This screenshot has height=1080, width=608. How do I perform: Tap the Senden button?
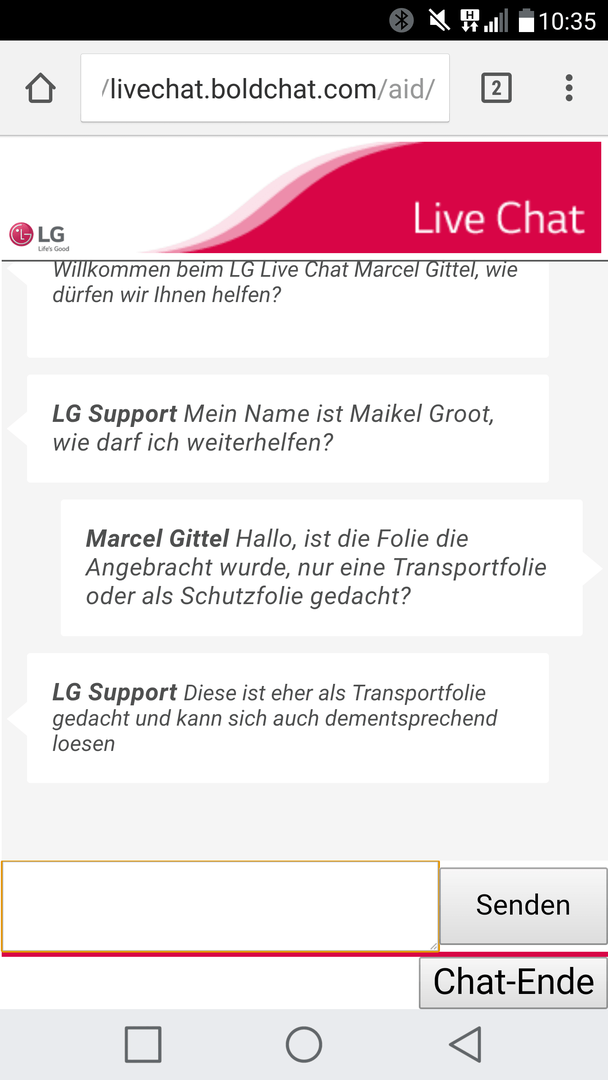(523, 905)
